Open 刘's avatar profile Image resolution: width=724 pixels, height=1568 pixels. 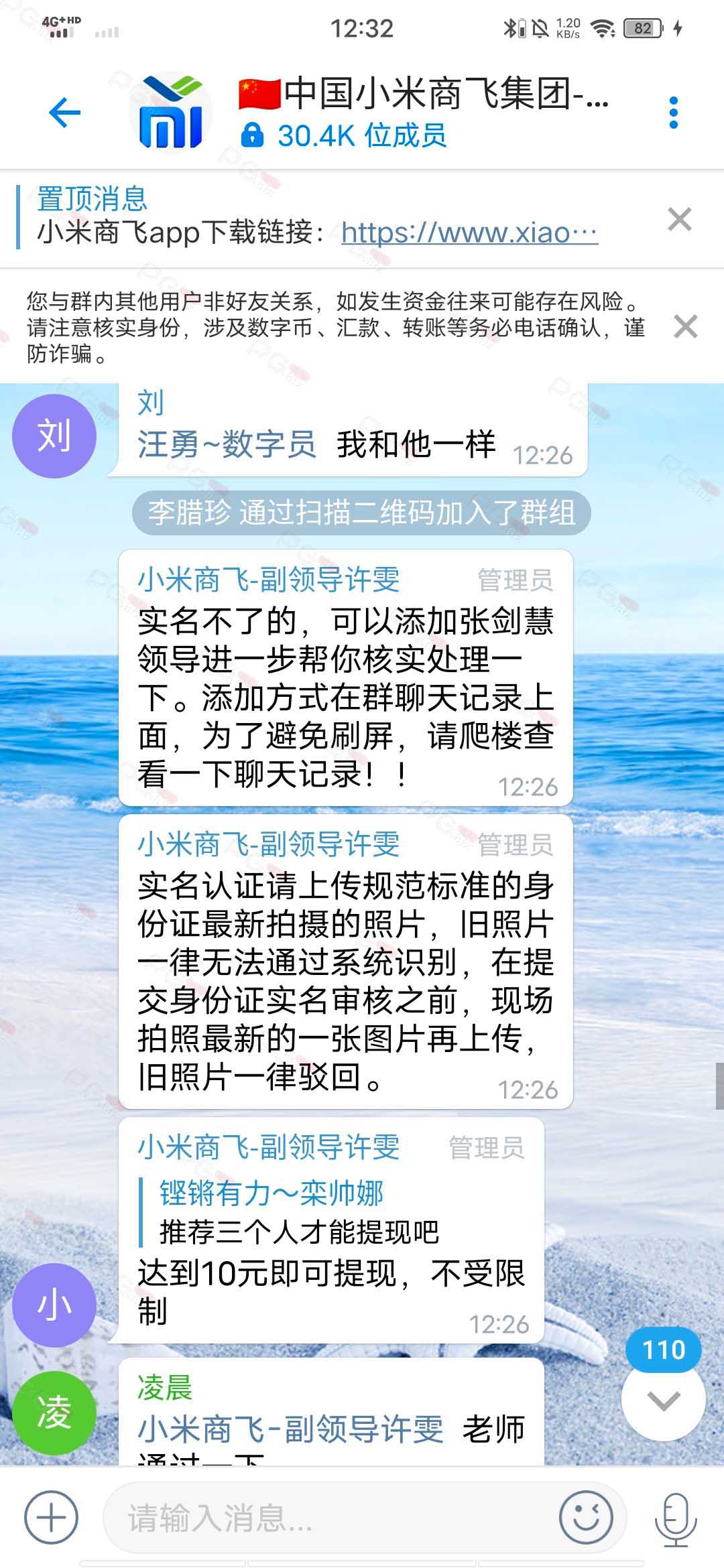click(54, 436)
